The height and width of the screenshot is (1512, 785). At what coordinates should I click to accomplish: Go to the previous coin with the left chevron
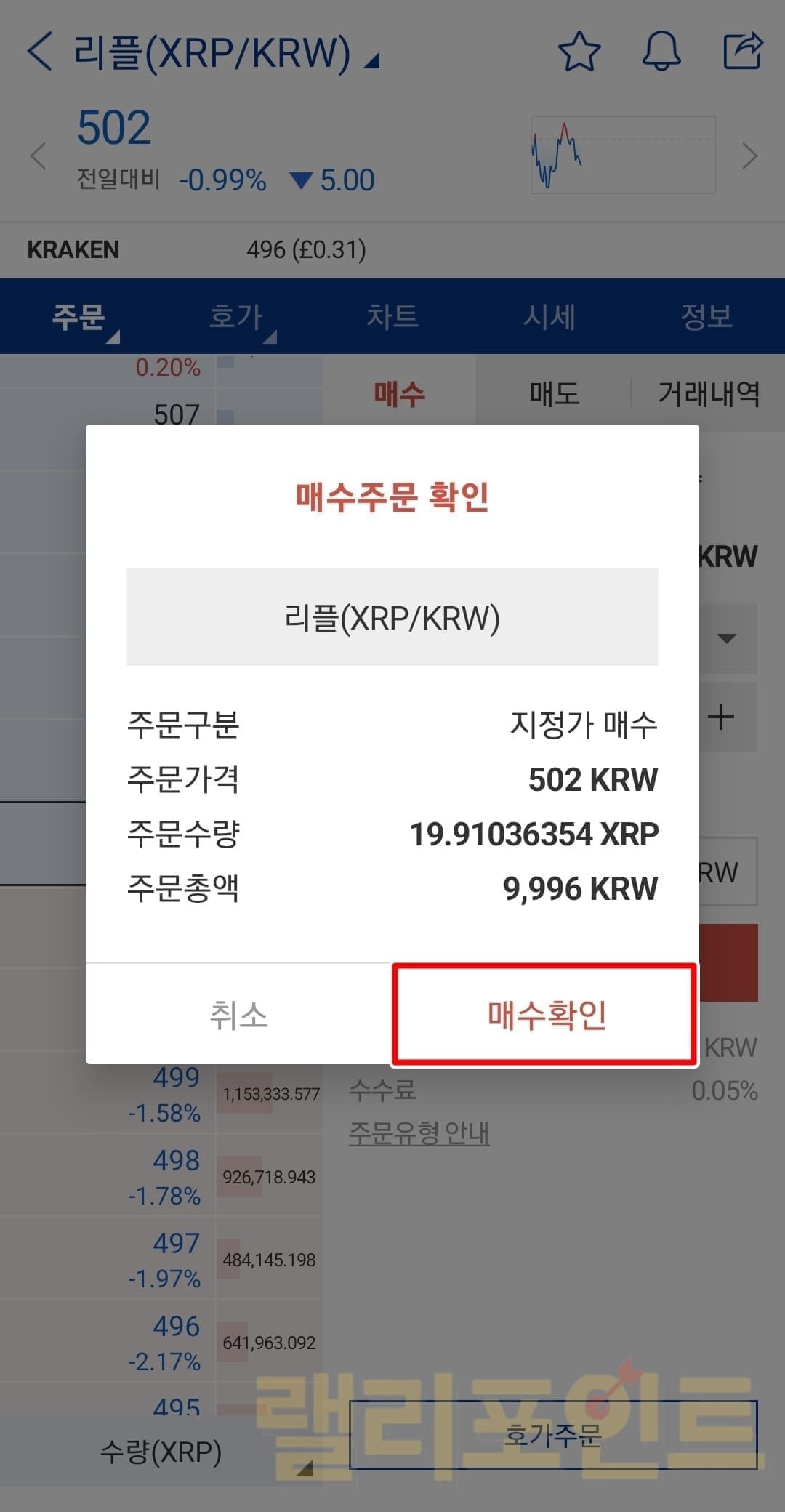tap(38, 156)
